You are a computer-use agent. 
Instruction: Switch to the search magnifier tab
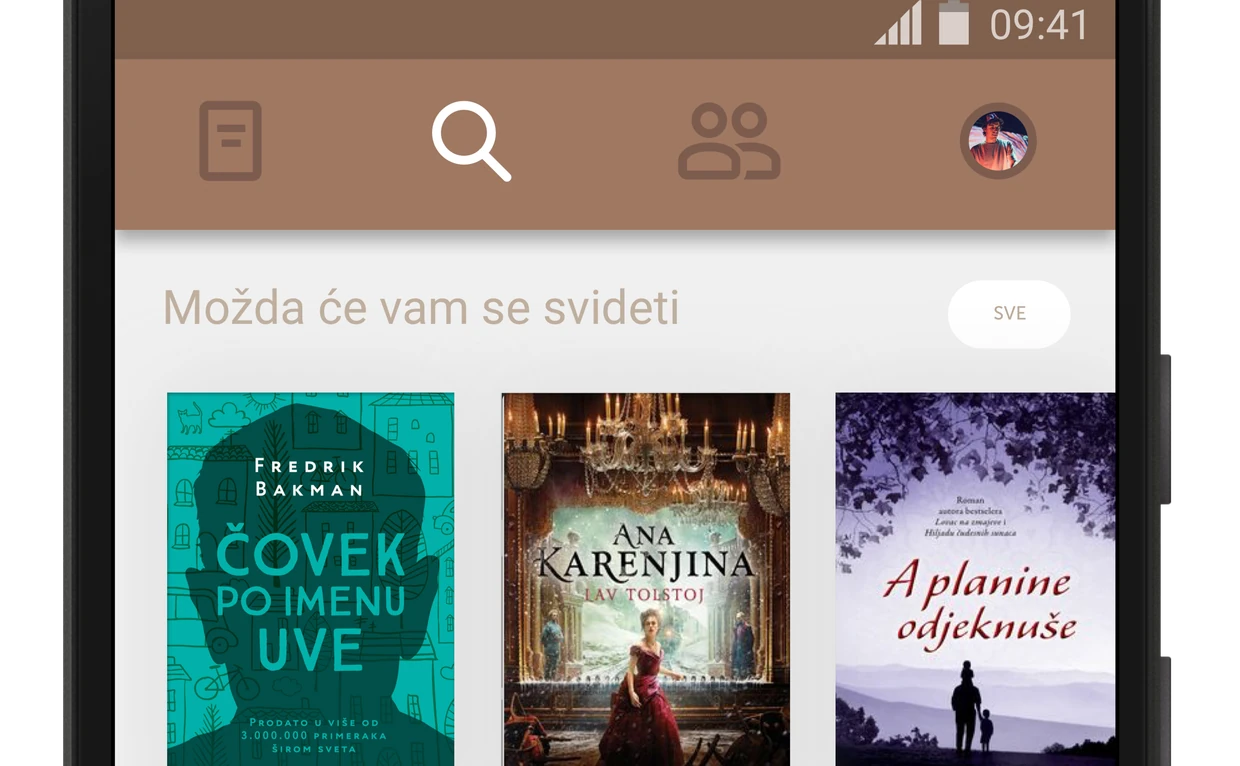tap(471, 142)
